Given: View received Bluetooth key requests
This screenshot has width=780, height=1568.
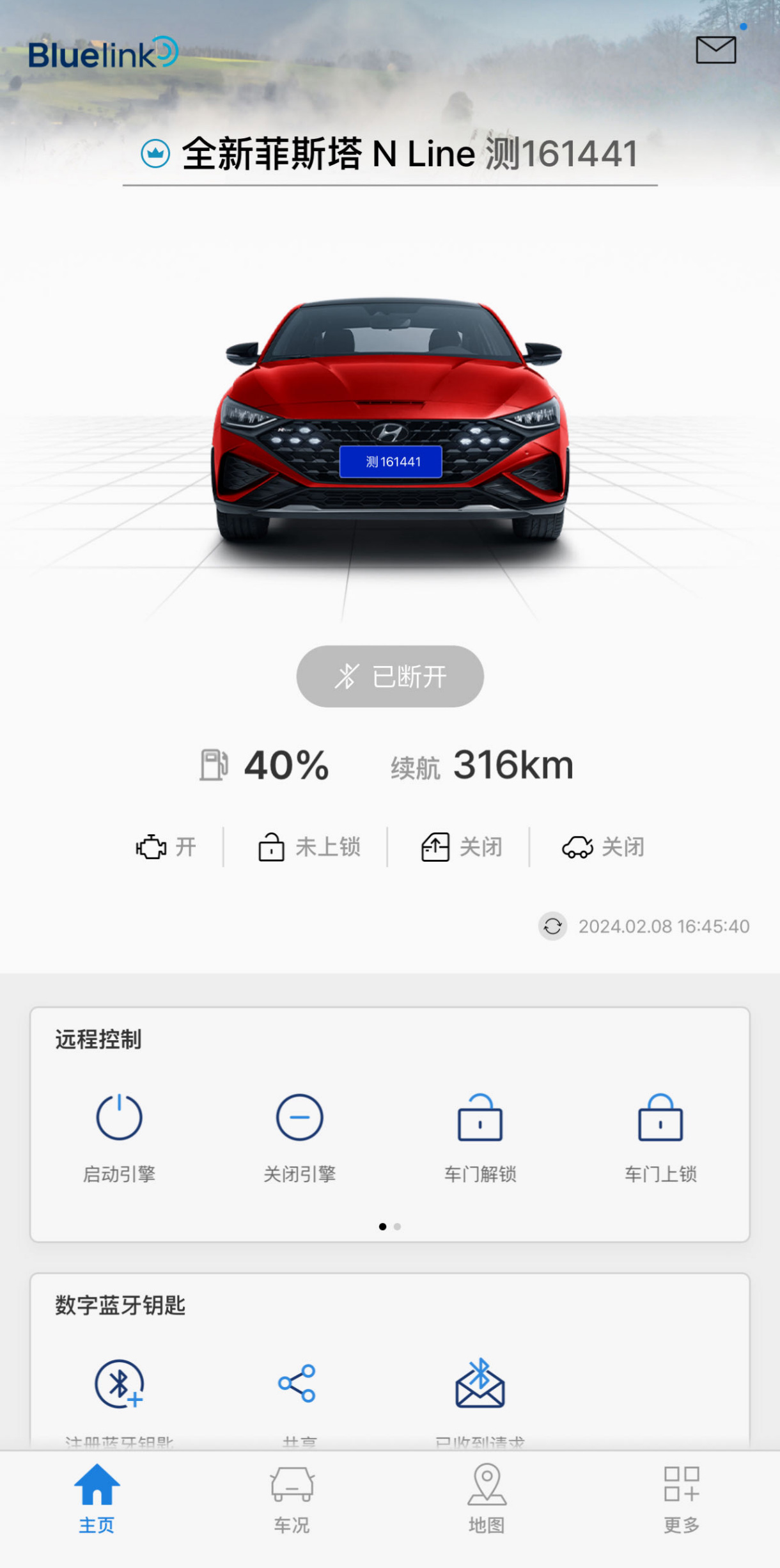Looking at the screenshot, I should [480, 1388].
